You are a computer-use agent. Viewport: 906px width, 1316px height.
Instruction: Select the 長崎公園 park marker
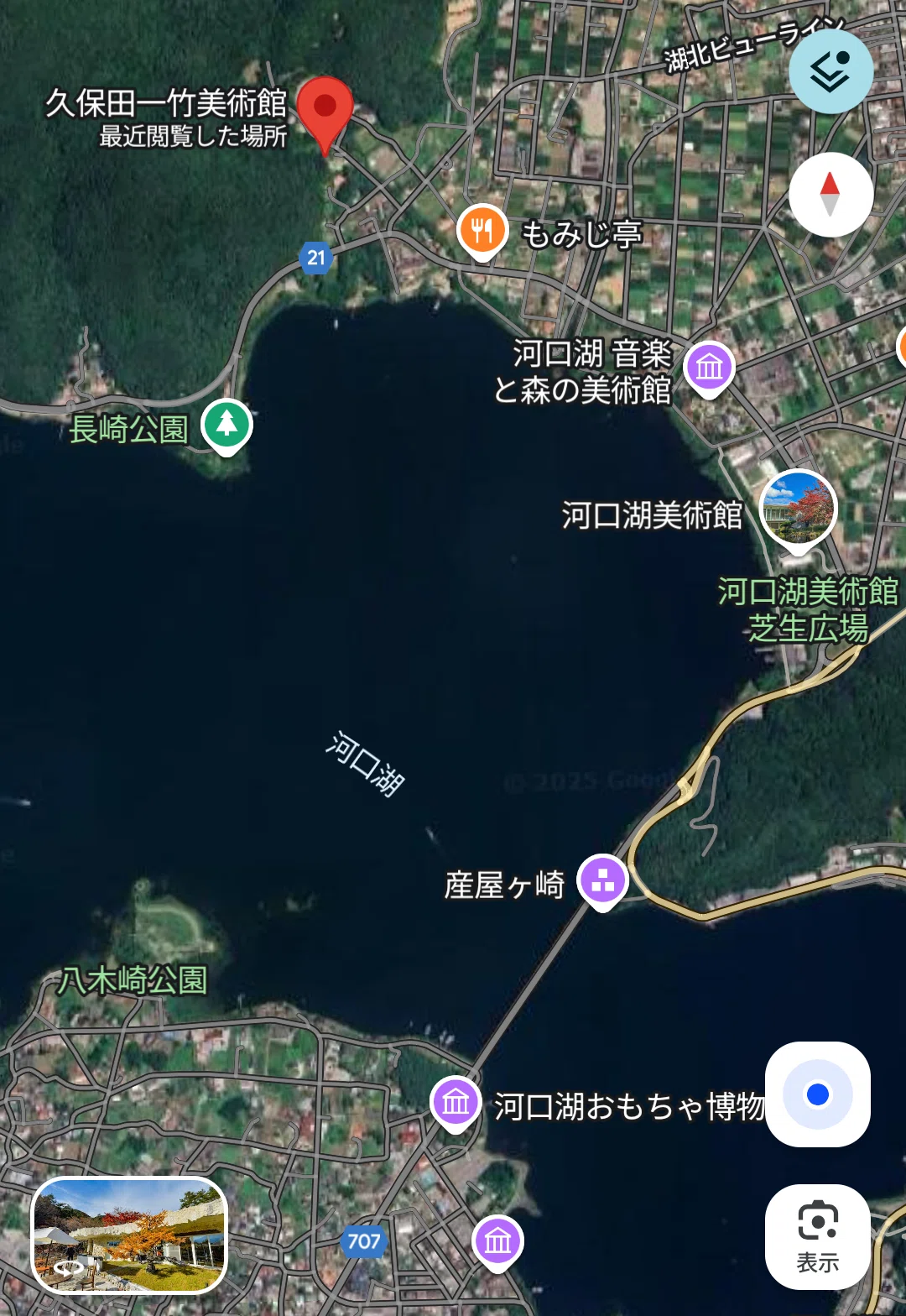pos(226,426)
